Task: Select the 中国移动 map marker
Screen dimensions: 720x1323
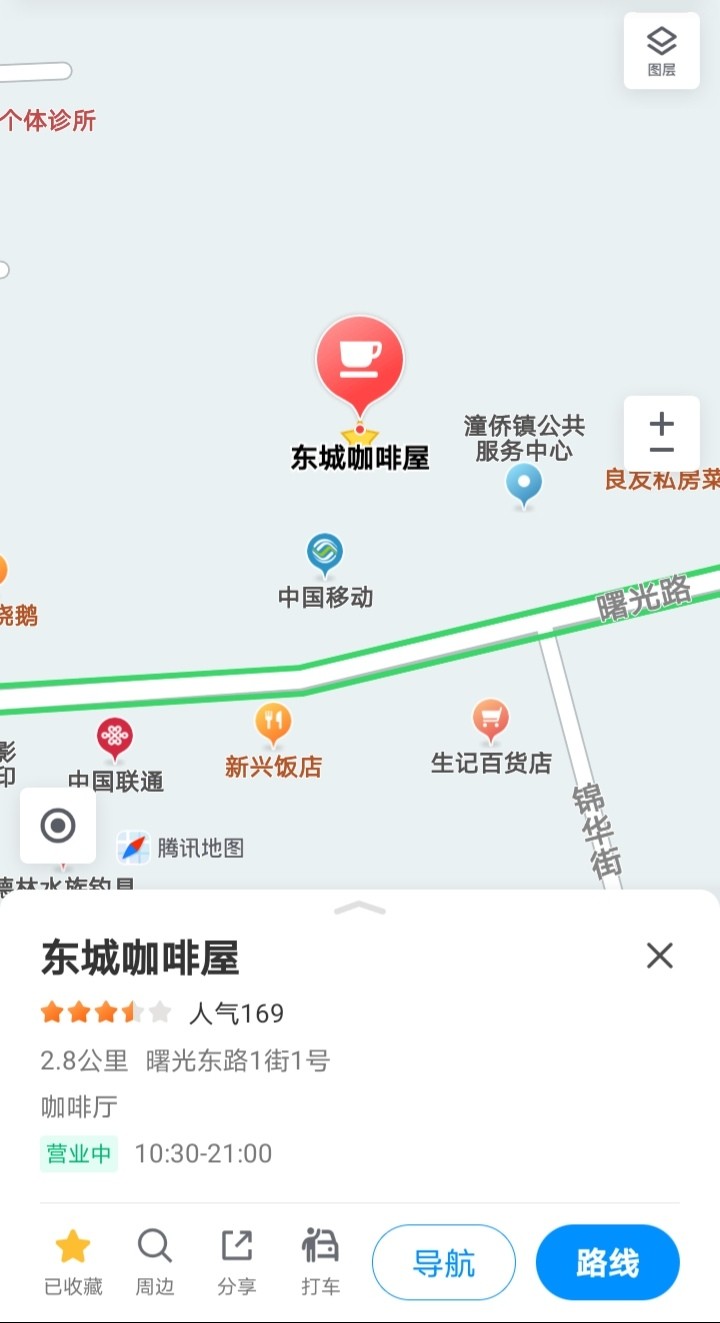Action: [x=324, y=553]
